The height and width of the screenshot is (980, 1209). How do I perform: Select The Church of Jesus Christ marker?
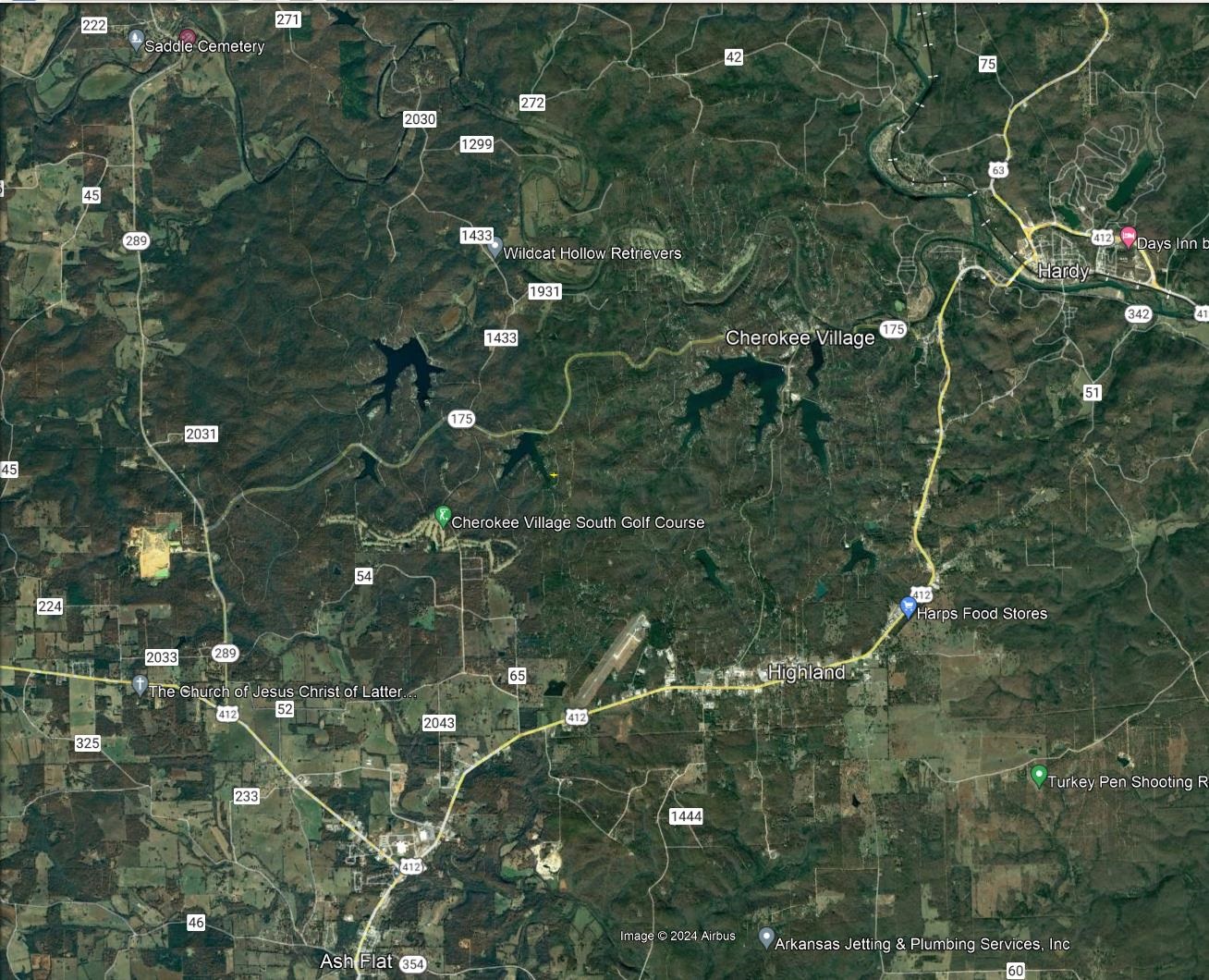(140, 686)
